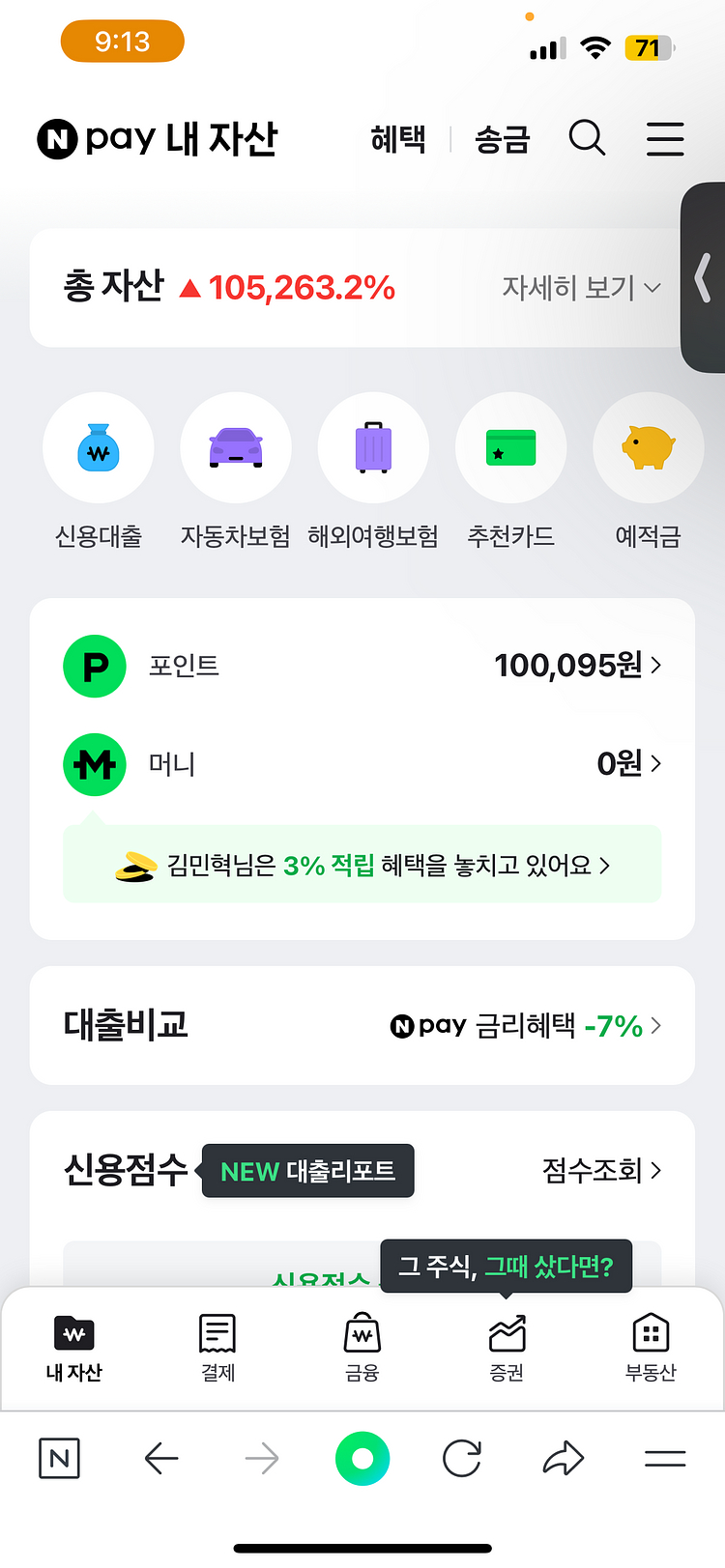Open 해외여행보험 travel insurance shortcut
725x1568 pixels.
373,470
